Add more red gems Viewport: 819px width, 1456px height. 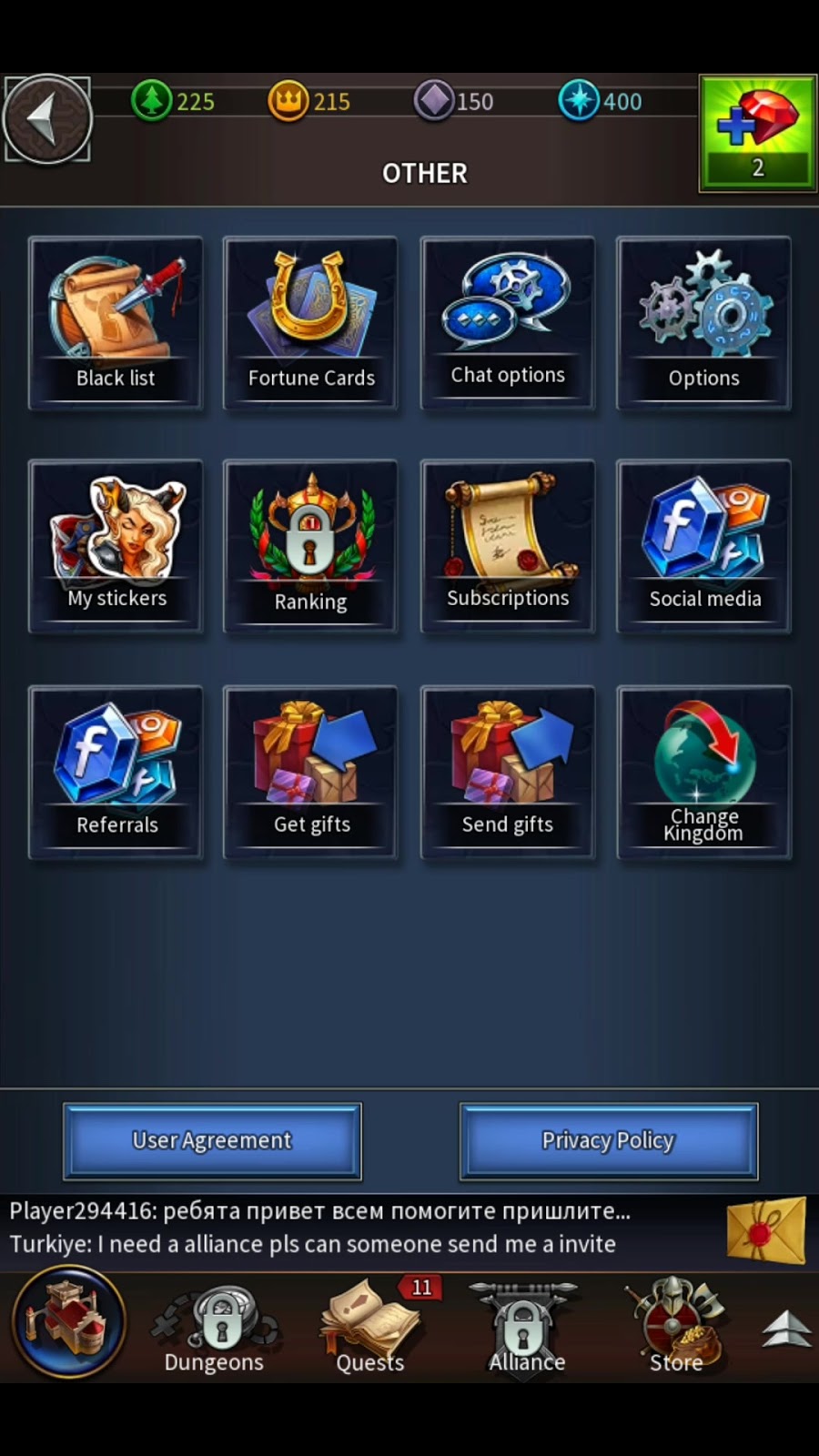757,134
